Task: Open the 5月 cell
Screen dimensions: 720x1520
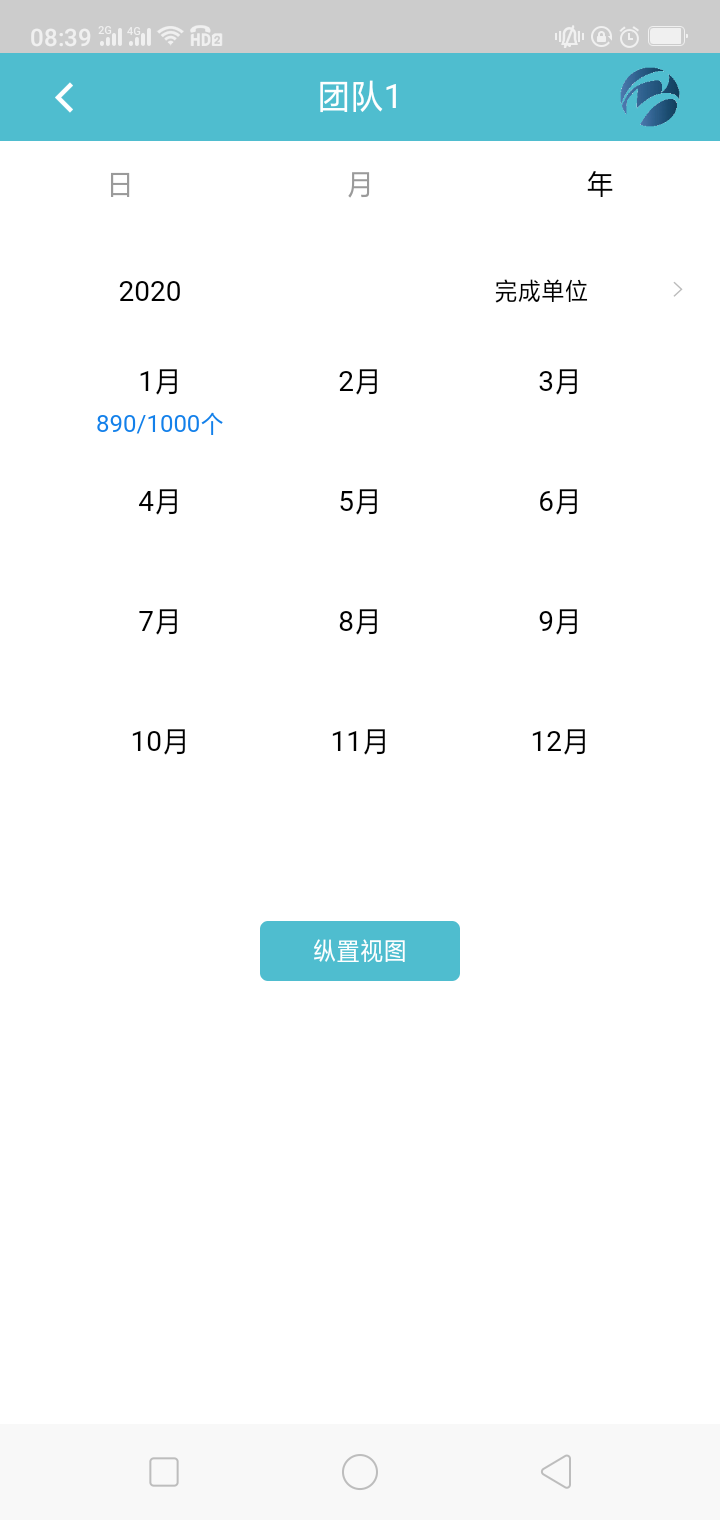Action: (359, 502)
